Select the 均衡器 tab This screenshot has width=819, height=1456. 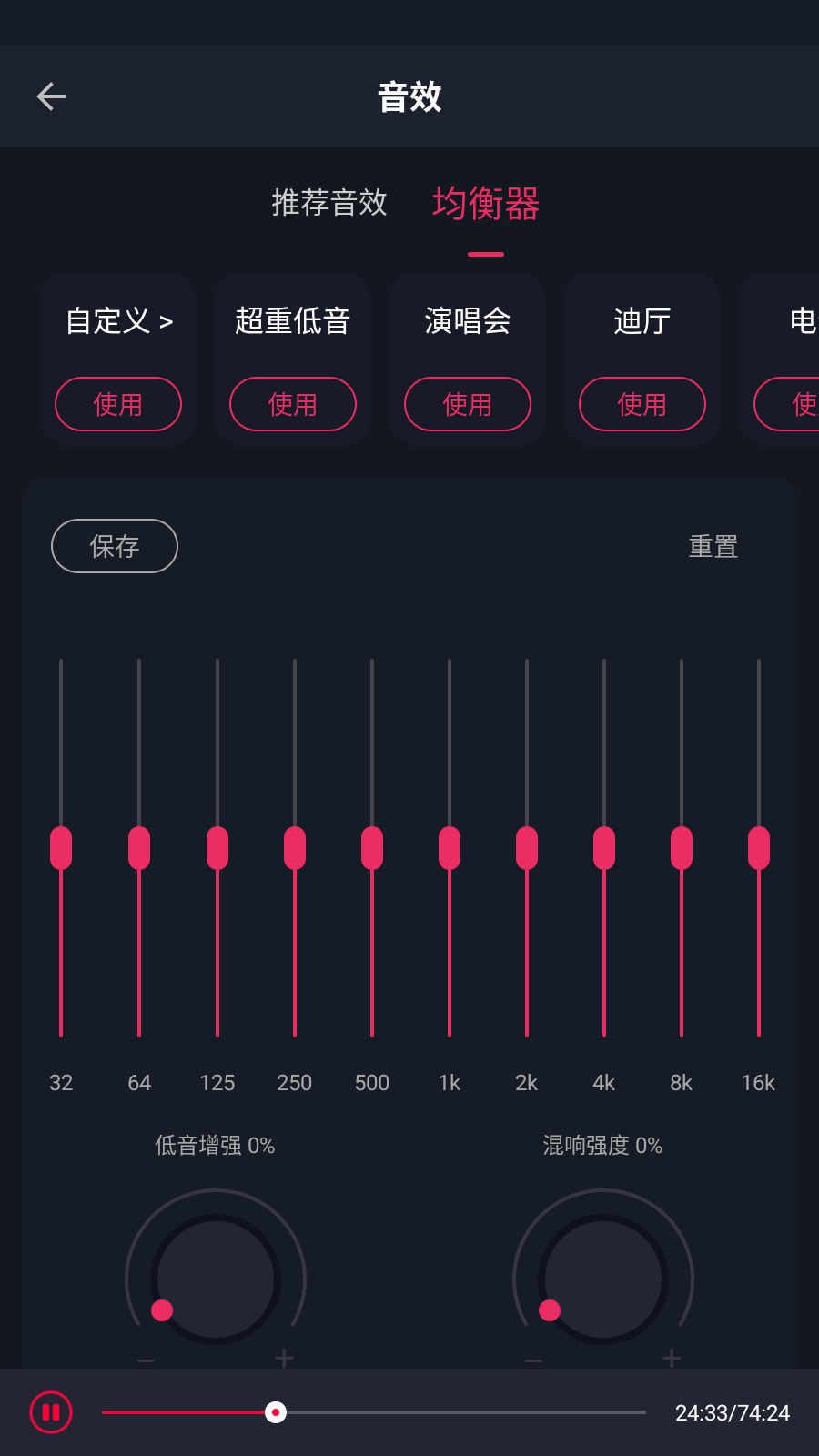pyautogui.click(x=486, y=203)
